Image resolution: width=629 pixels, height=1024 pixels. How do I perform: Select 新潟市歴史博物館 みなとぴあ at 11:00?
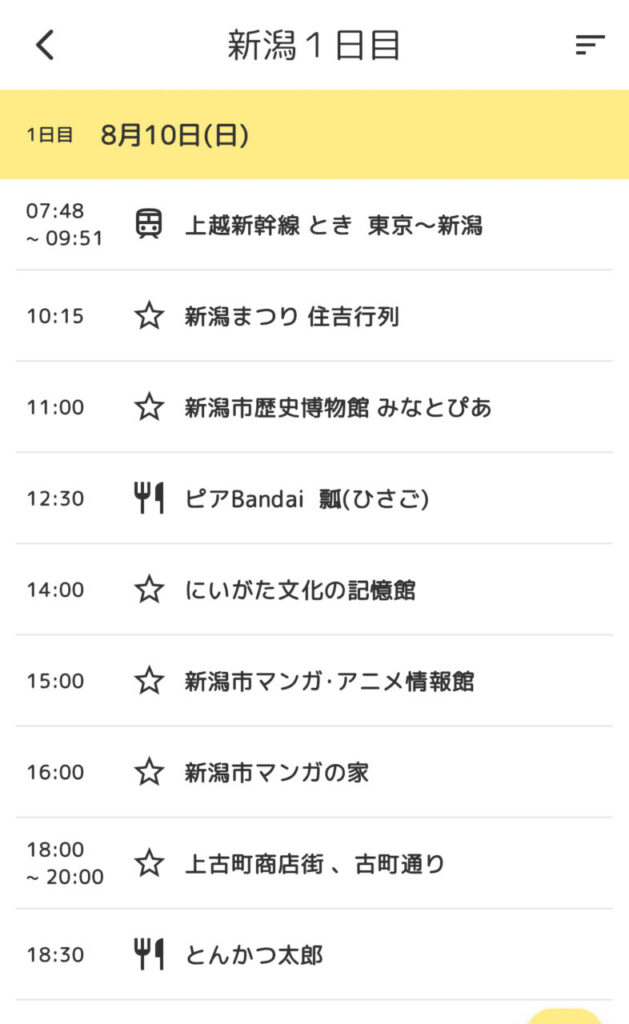[x=314, y=407]
